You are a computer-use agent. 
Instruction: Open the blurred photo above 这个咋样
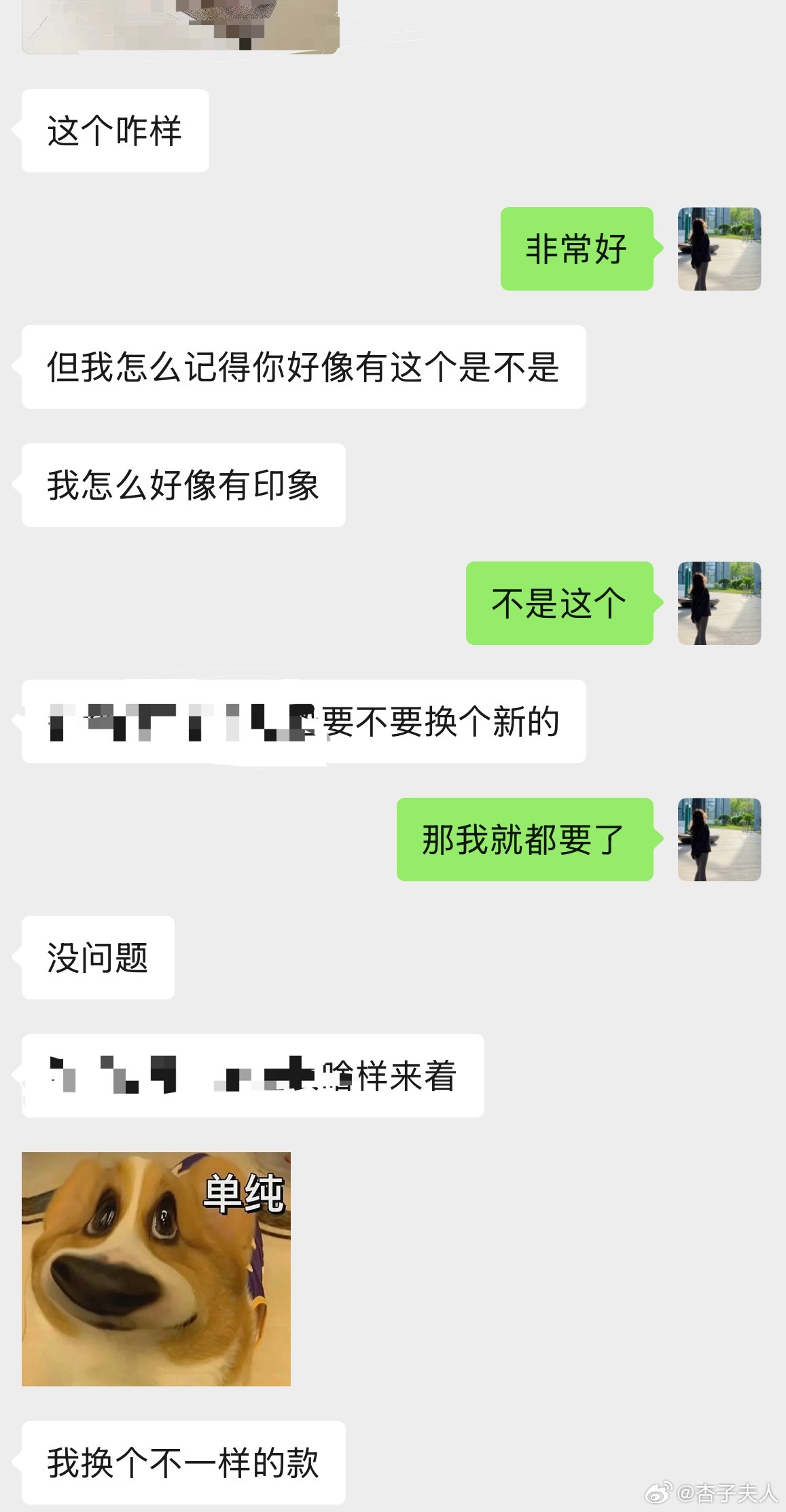(x=180, y=26)
